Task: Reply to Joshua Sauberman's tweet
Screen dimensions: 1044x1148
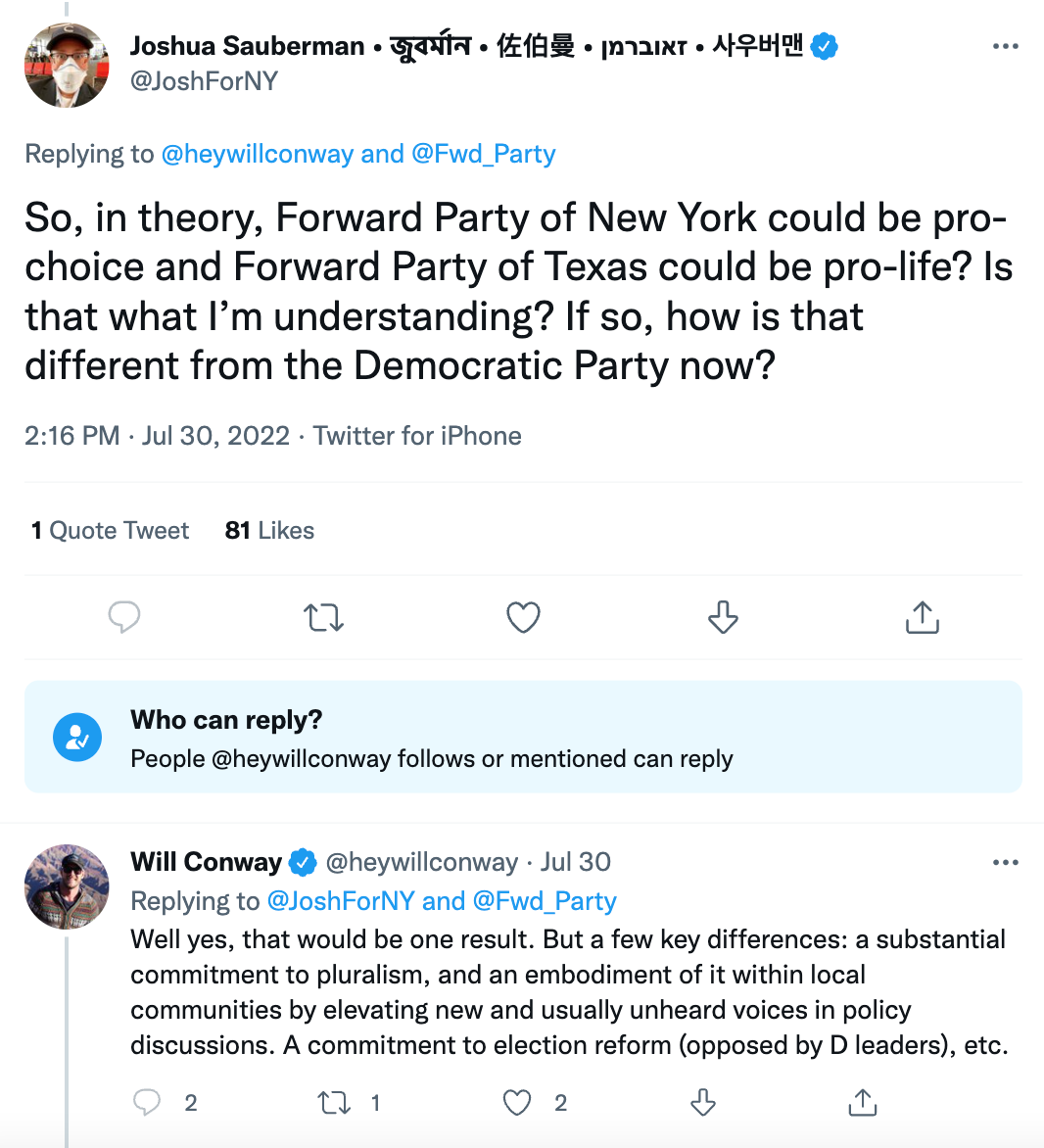Action: [x=124, y=617]
